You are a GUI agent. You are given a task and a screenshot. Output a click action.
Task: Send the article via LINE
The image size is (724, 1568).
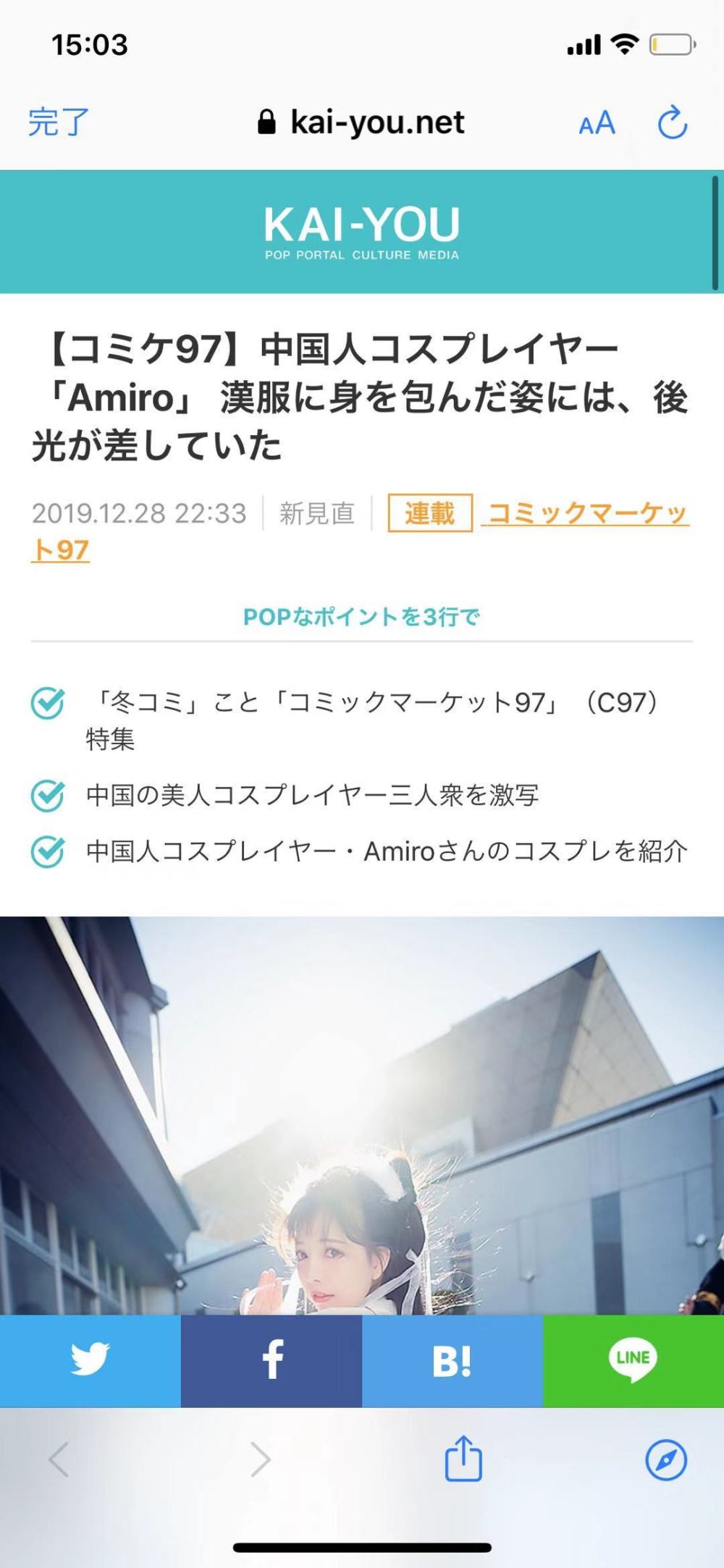click(633, 1361)
